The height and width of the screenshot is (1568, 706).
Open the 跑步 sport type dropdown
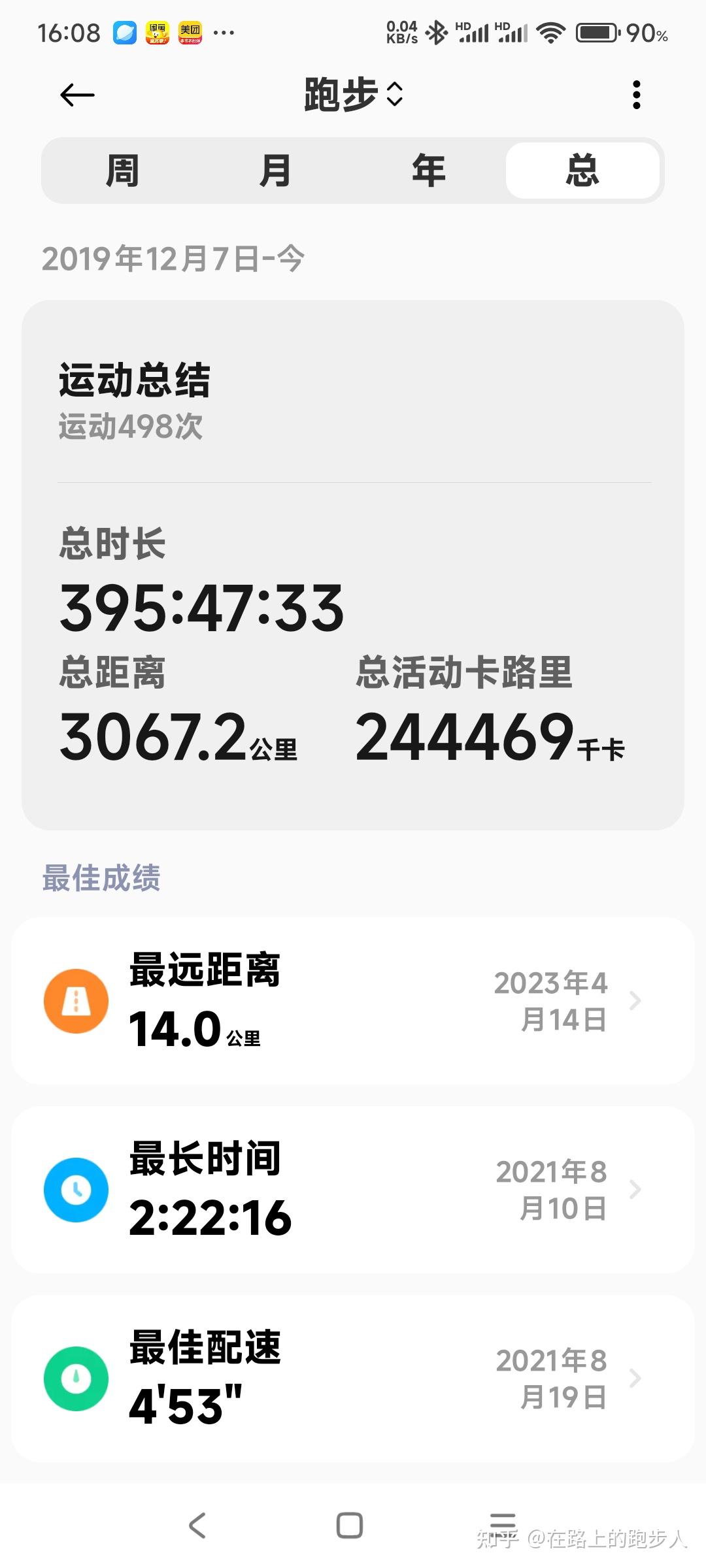coord(354,95)
